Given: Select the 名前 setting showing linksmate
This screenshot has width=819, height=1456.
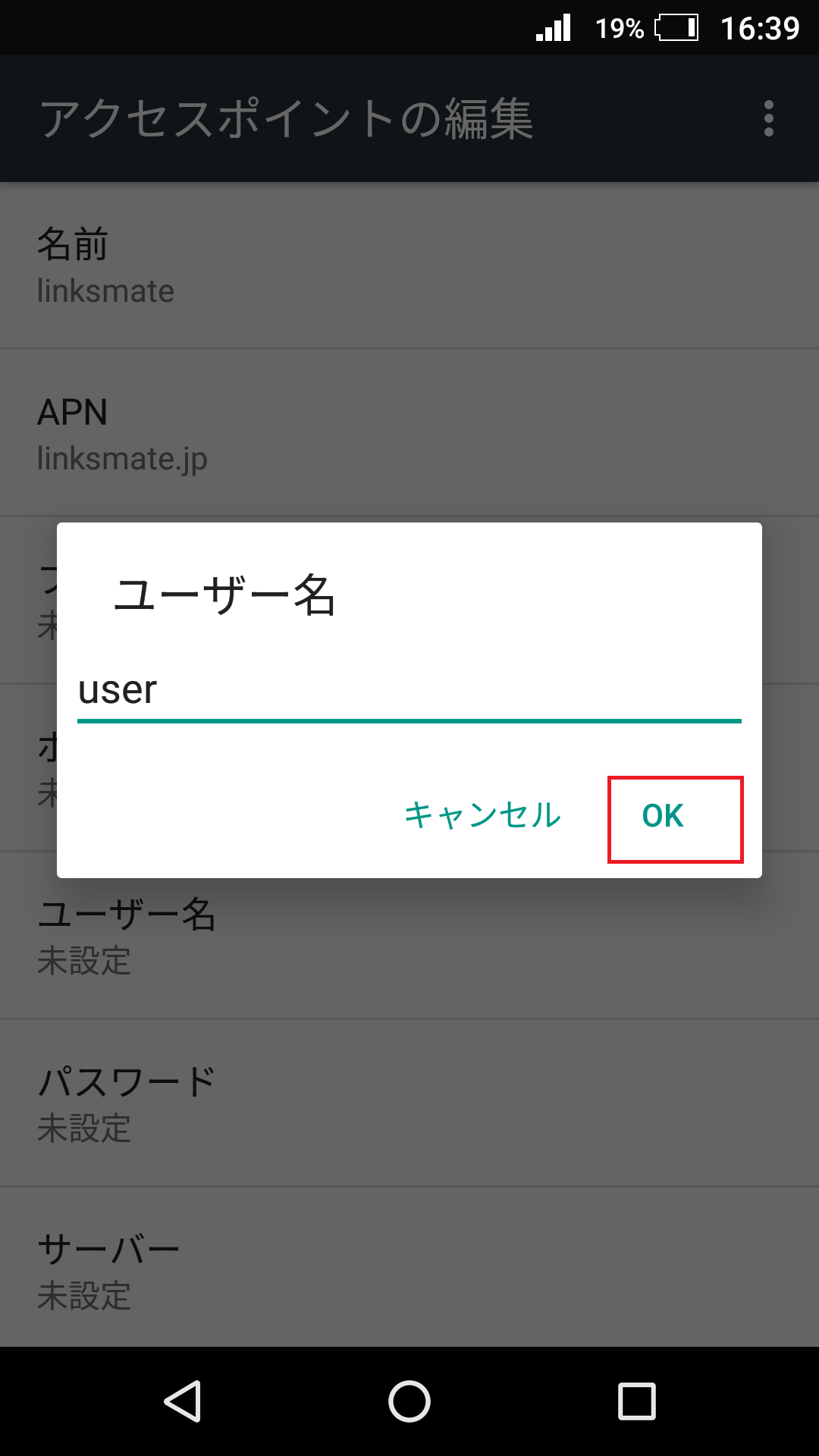Looking at the screenshot, I should point(409,265).
